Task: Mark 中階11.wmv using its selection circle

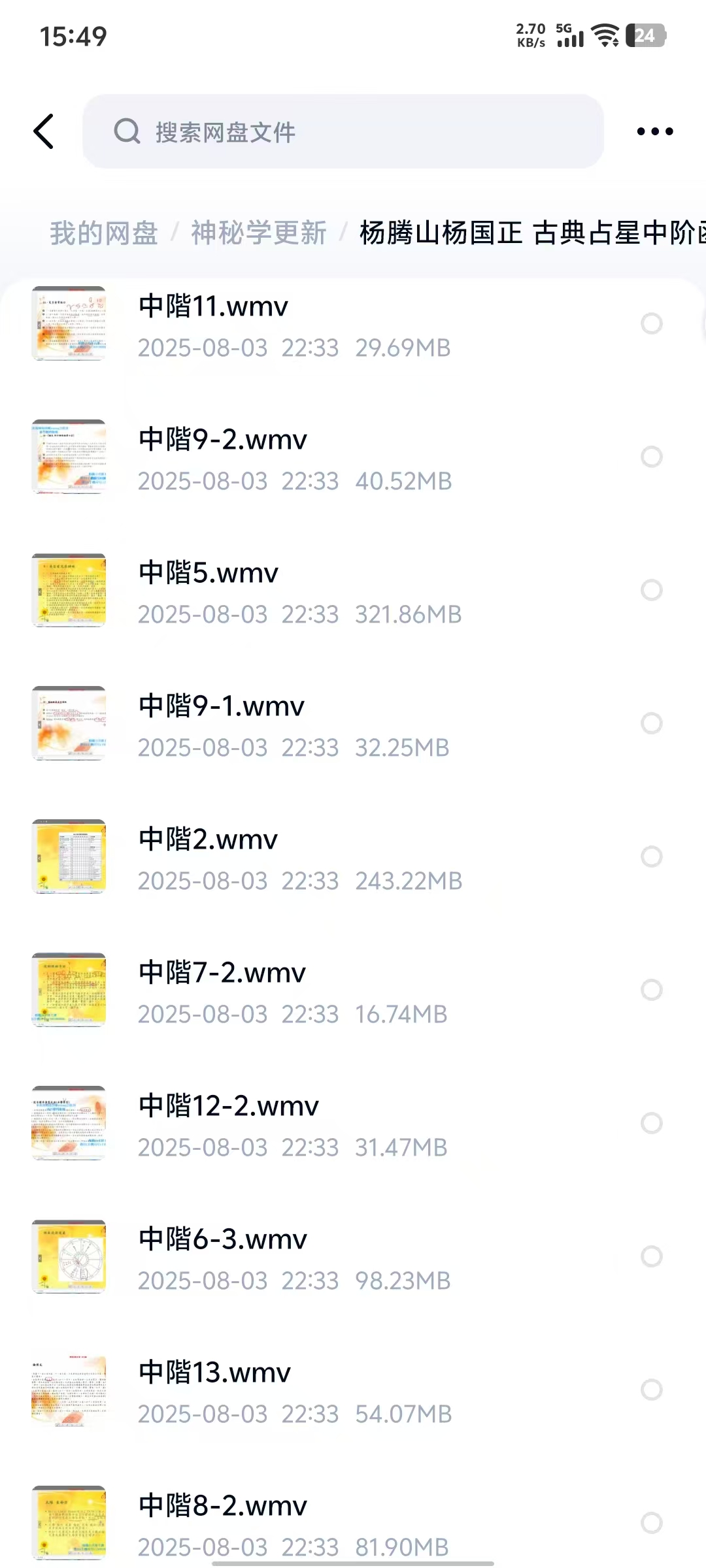Action: pos(651,323)
